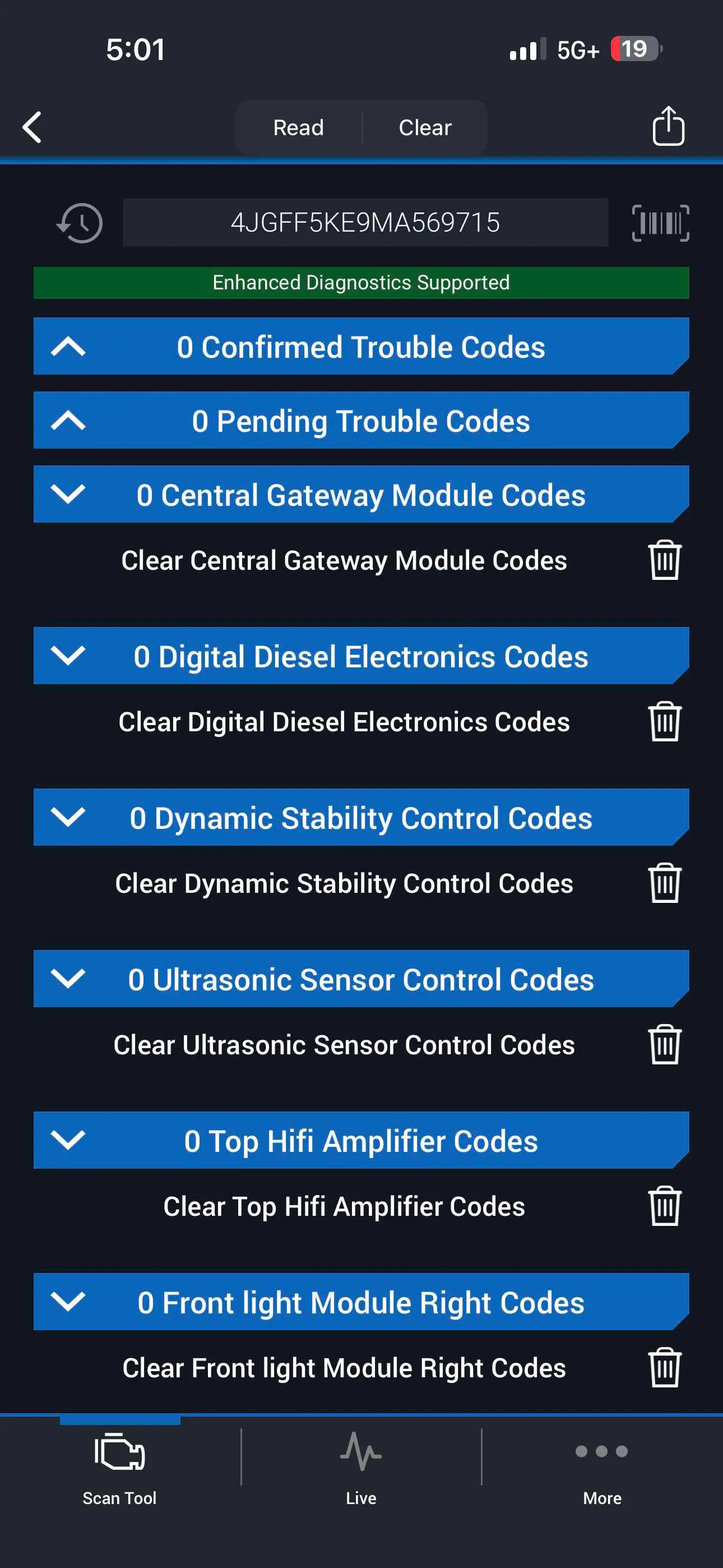The width and height of the screenshot is (723, 1568).
Task: Expand Confirmed Trouble Codes section
Action: point(361,347)
